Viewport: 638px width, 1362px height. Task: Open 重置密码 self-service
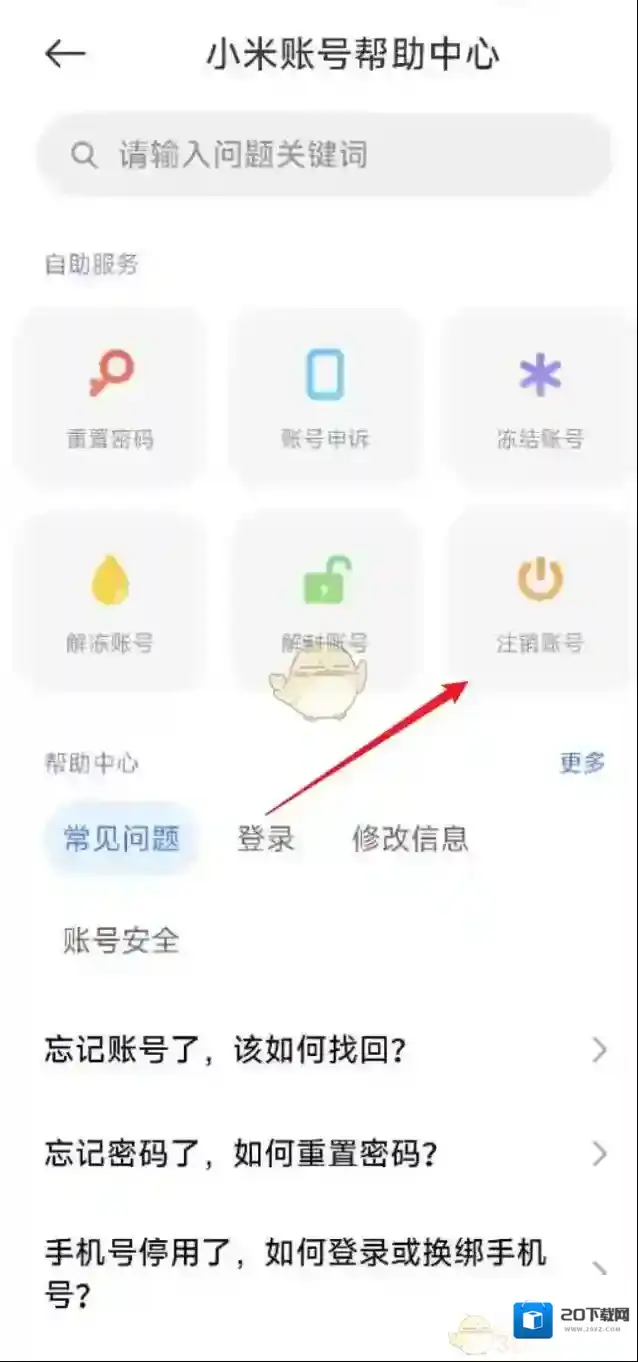(x=110, y=398)
